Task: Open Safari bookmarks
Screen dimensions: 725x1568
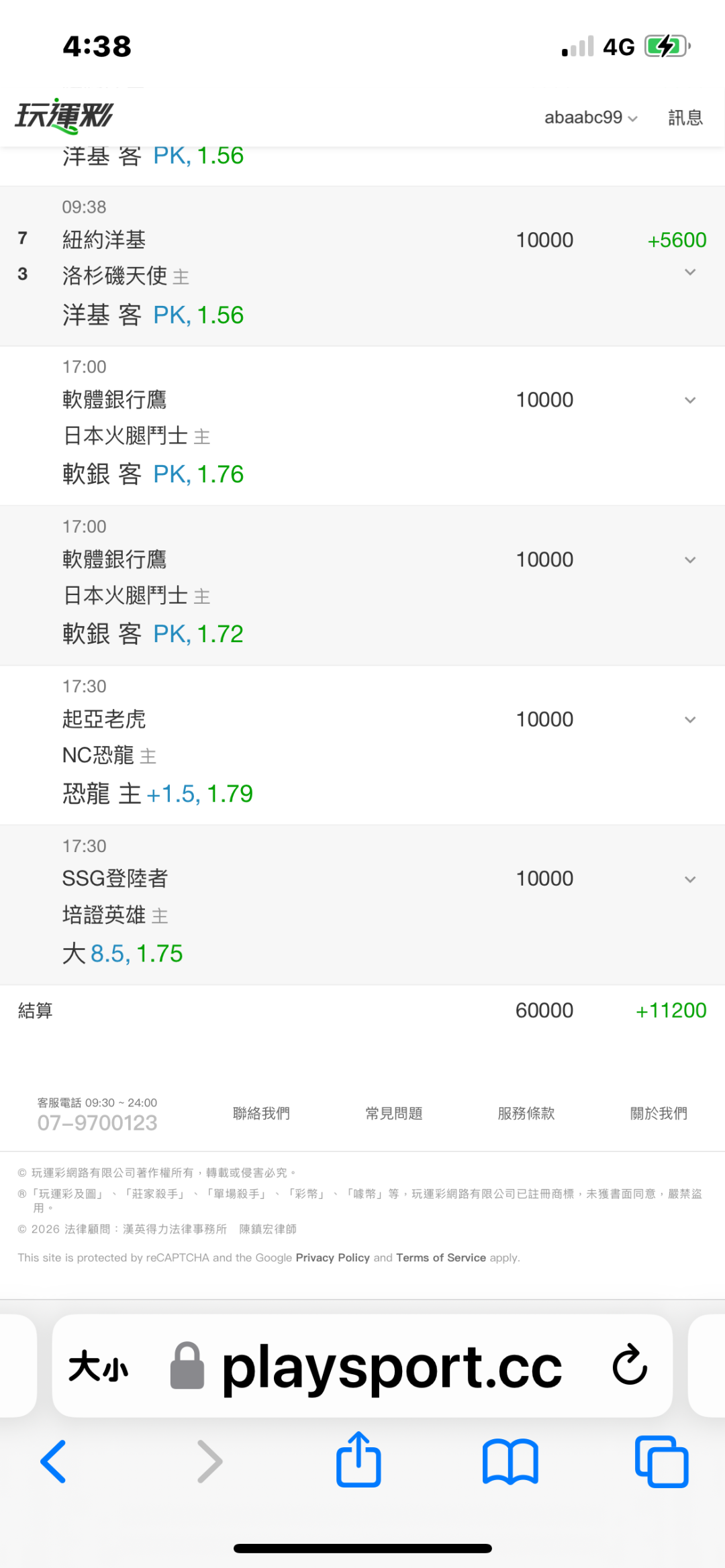Action: coord(510,1461)
